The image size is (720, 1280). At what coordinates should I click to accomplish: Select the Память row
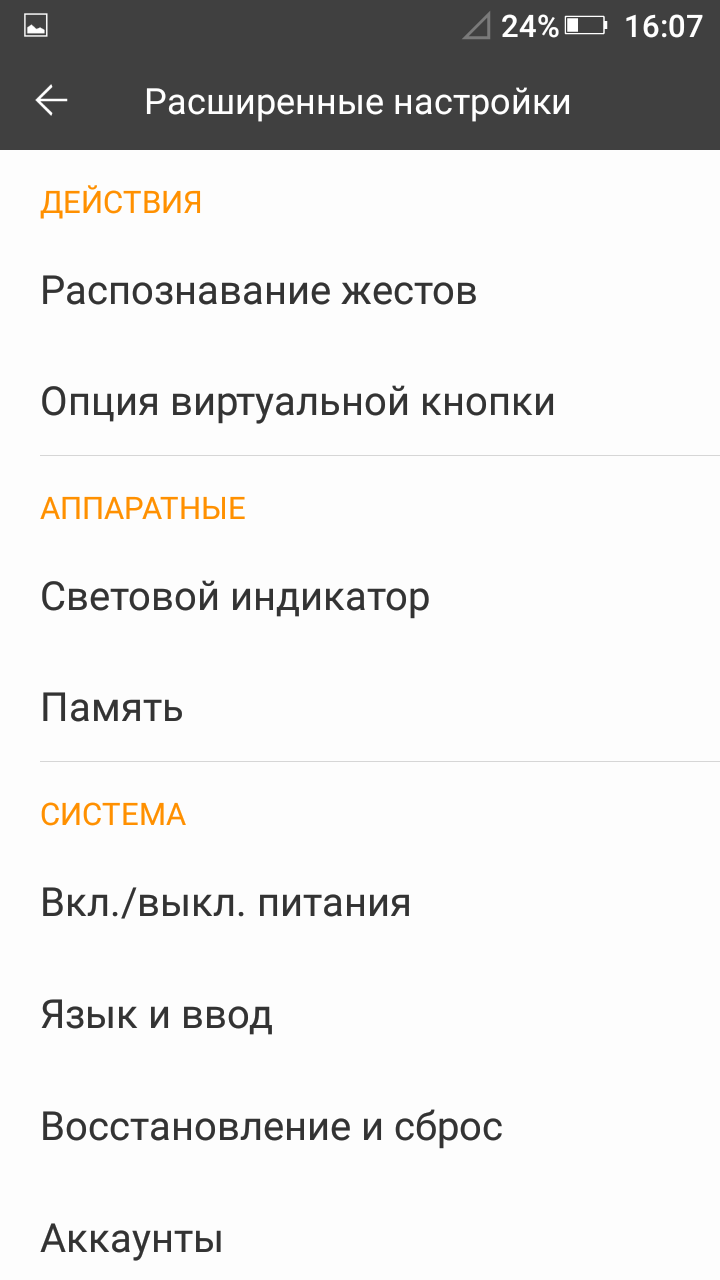click(x=360, y=708)
